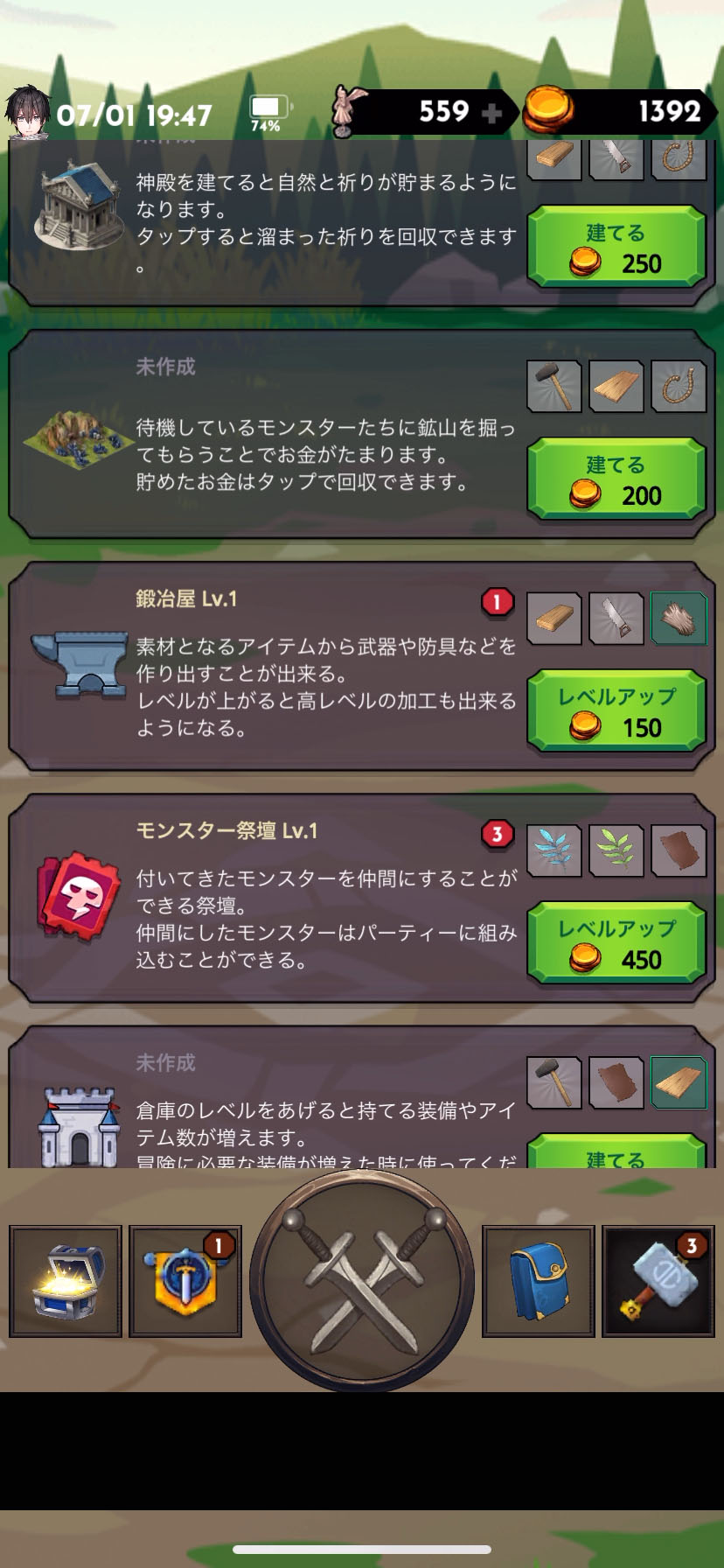Build the mine for 200 coins

point(616,479)
